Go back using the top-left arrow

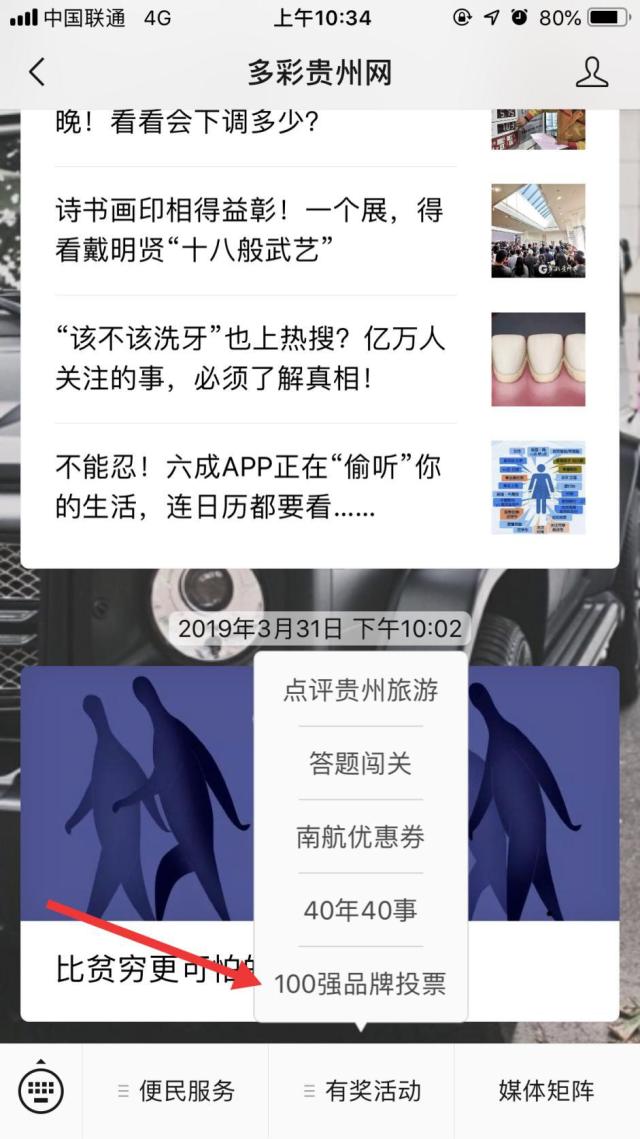[37, 73]
